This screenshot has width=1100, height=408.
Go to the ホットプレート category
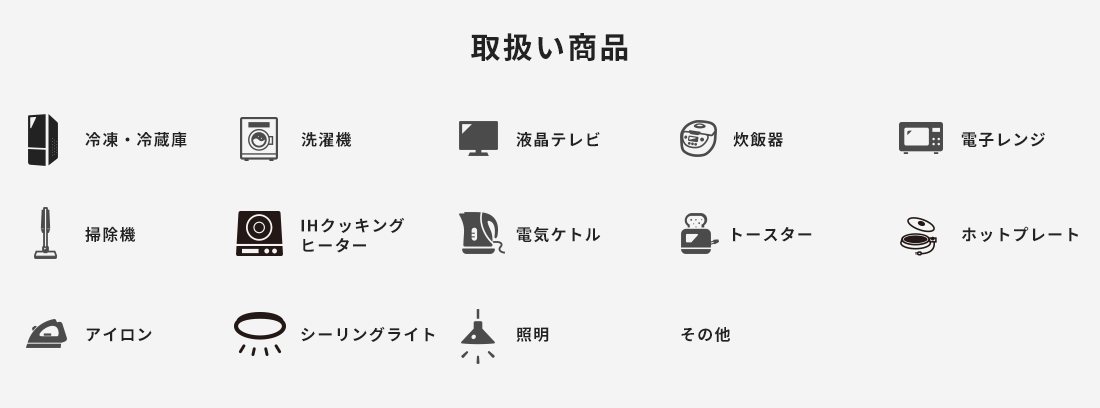tap(1020, 235)
